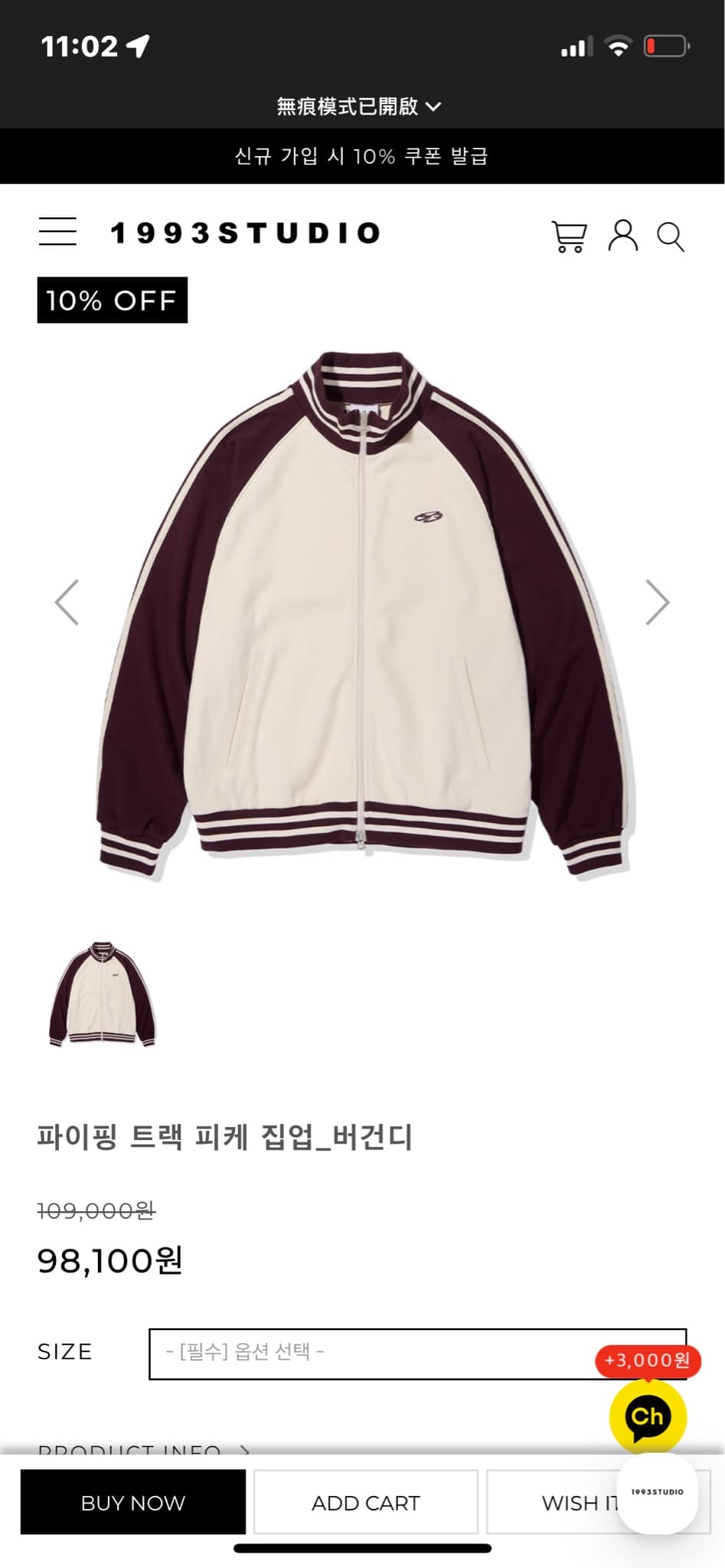Expand the private mode dropdown
Screen dimensions: 725x1568
click(358, 106)
